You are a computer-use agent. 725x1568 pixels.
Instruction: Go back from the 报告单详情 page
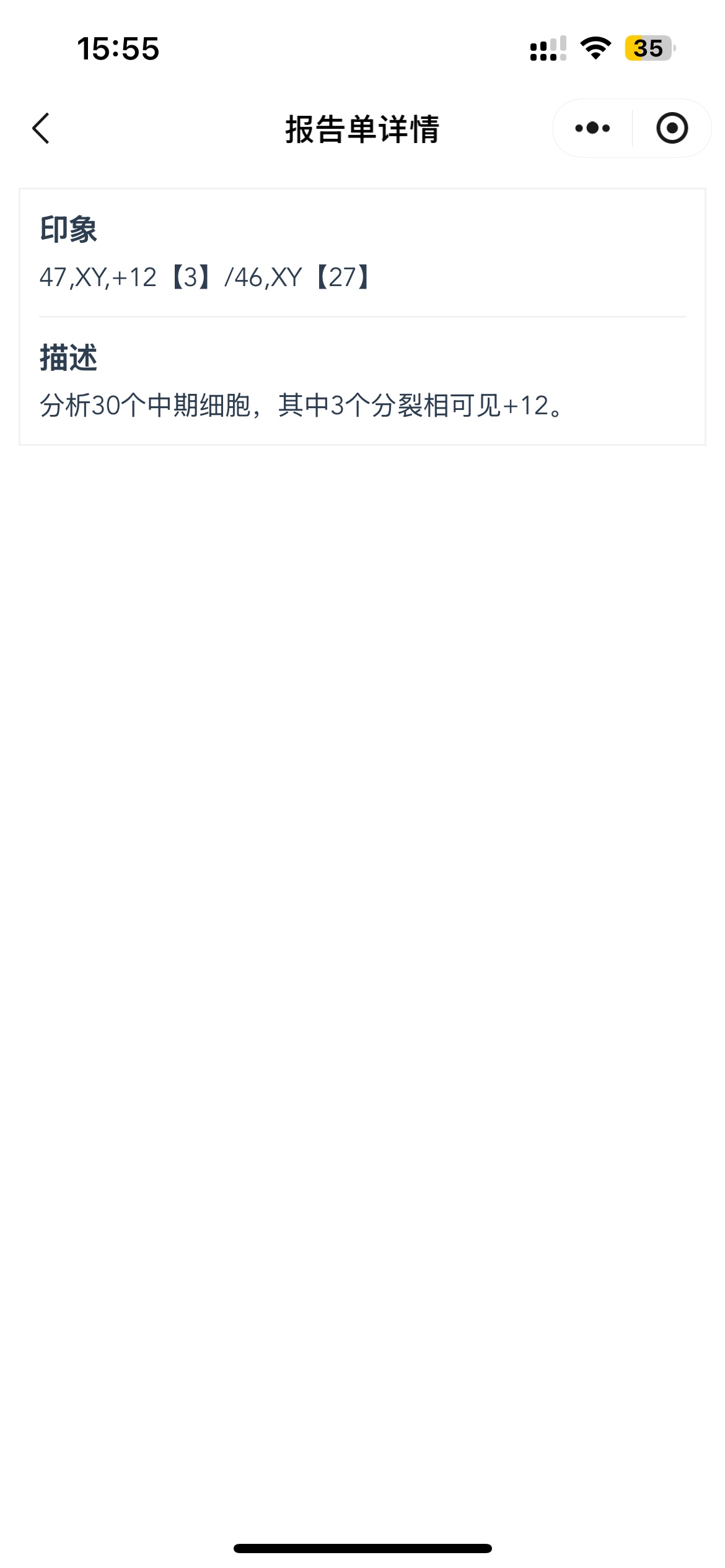click(41, 129)
